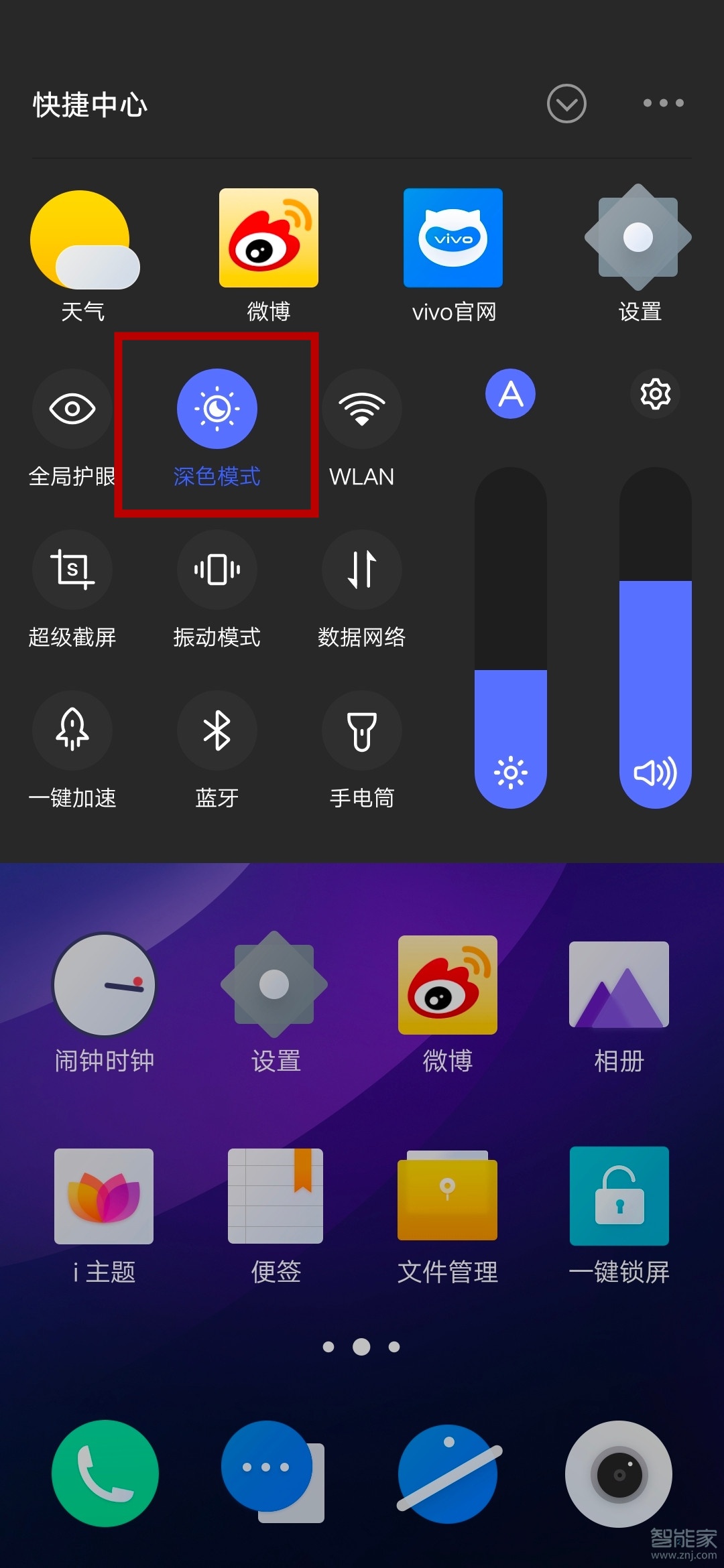Enable automatic brightness with the A button
This screenshot has width=724, height=1568.
[510, 395]
